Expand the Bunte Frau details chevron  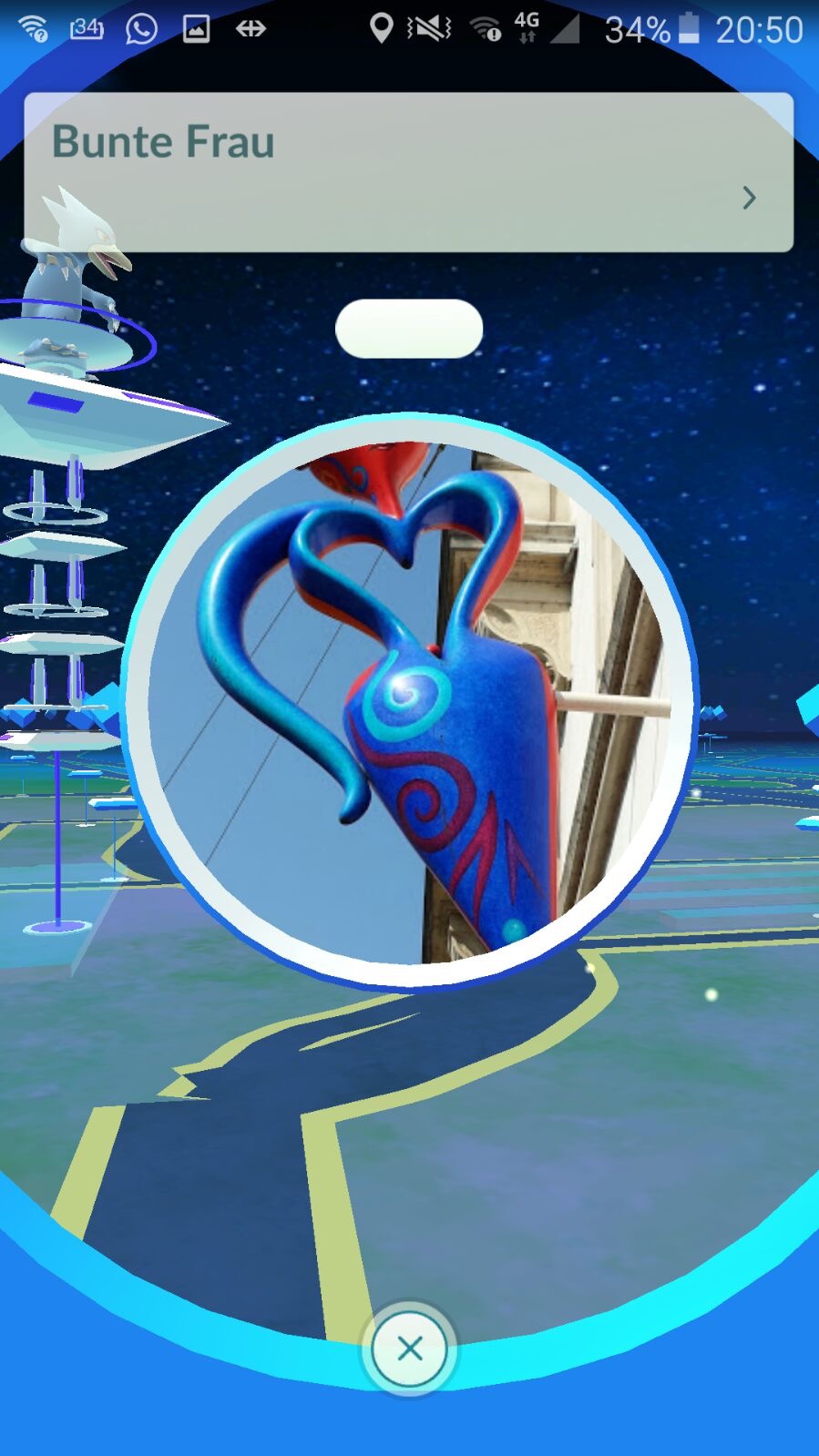pyautogui.click(x=749, y=198)
